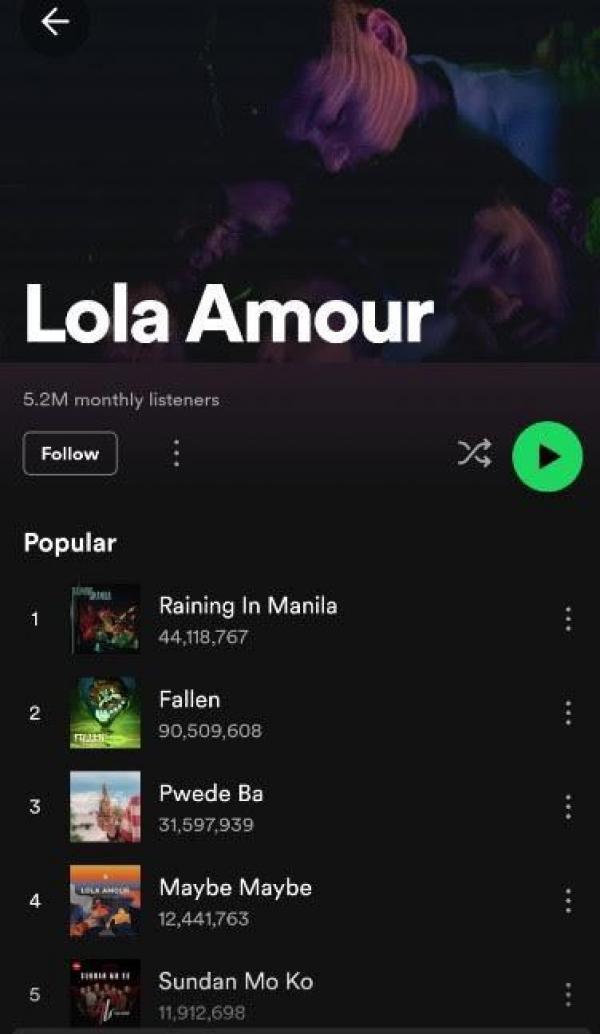Open more options for Sundan Mo Ko

pyautogui.click(x=568, y=994)
